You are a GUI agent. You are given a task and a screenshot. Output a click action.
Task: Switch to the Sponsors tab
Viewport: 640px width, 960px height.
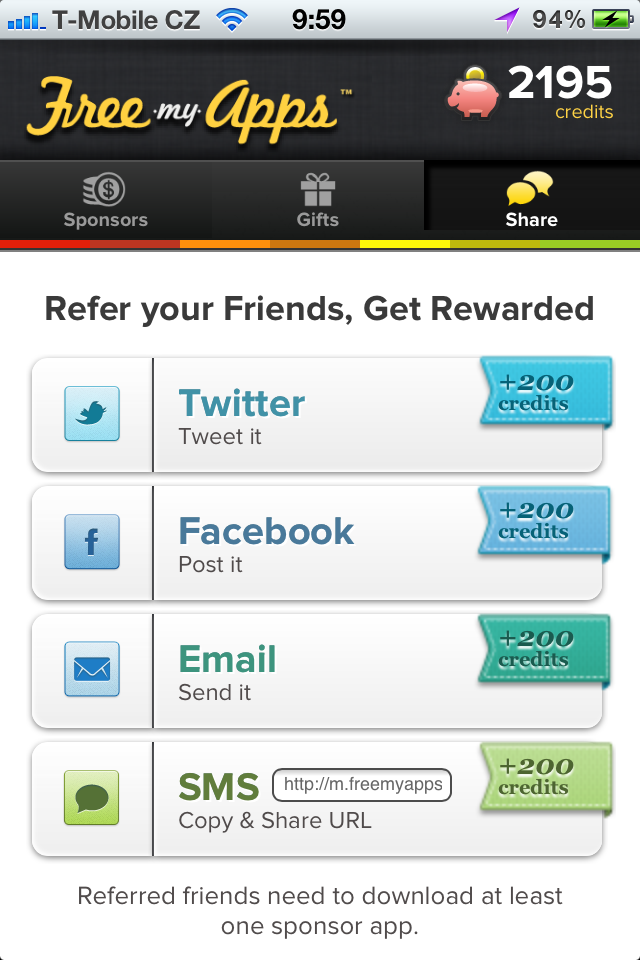pos(106,200)
